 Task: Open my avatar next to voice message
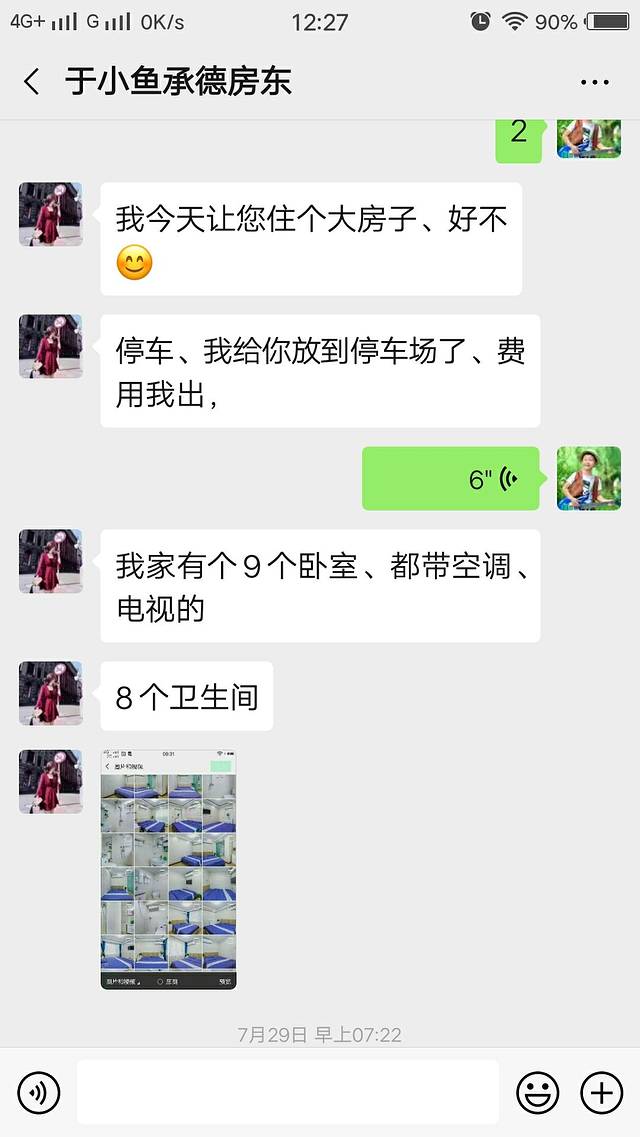[589, 479]
